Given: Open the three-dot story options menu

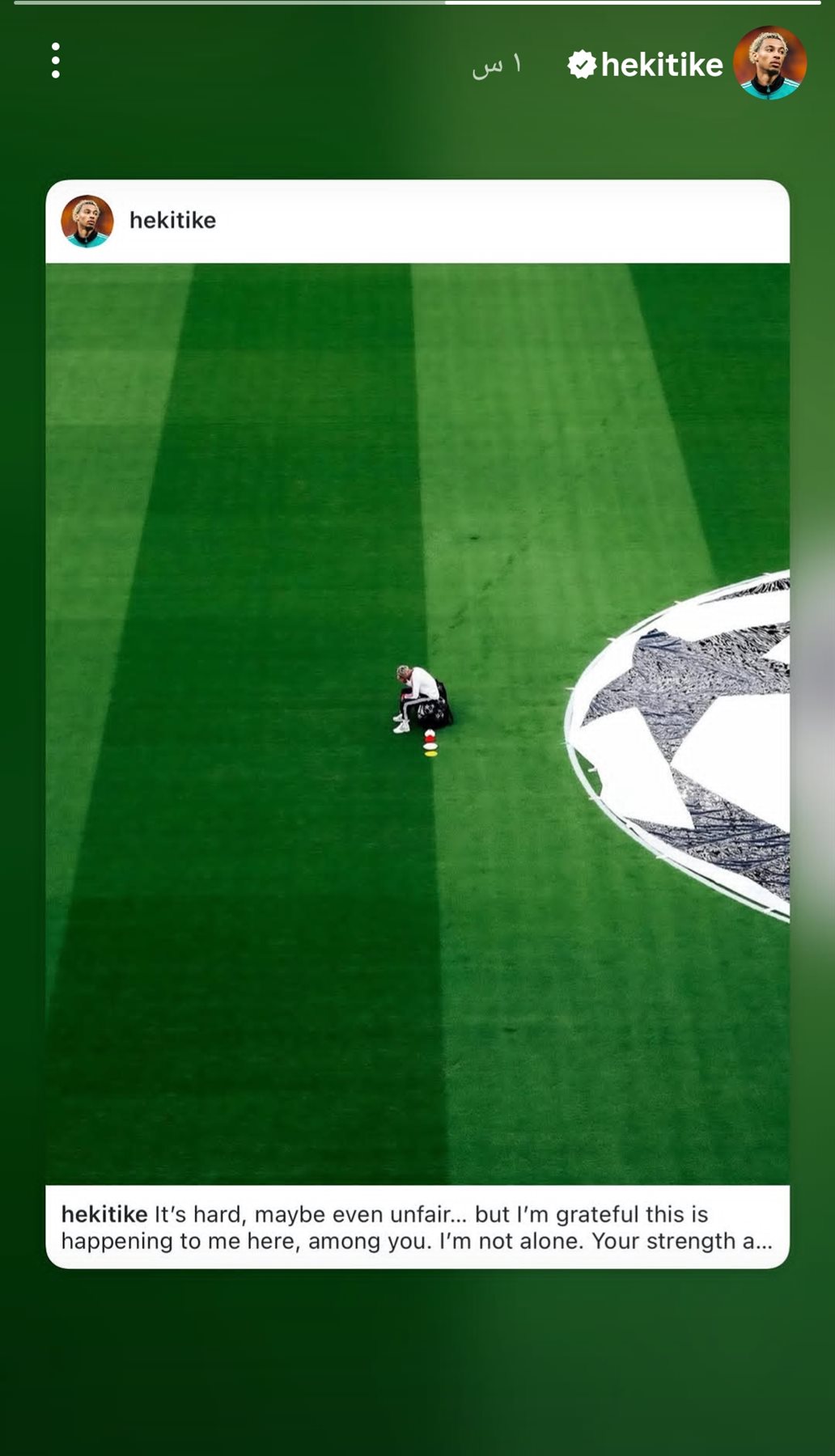Looking at the screenshot, I should pyautogui.click(x=55, y=61).
